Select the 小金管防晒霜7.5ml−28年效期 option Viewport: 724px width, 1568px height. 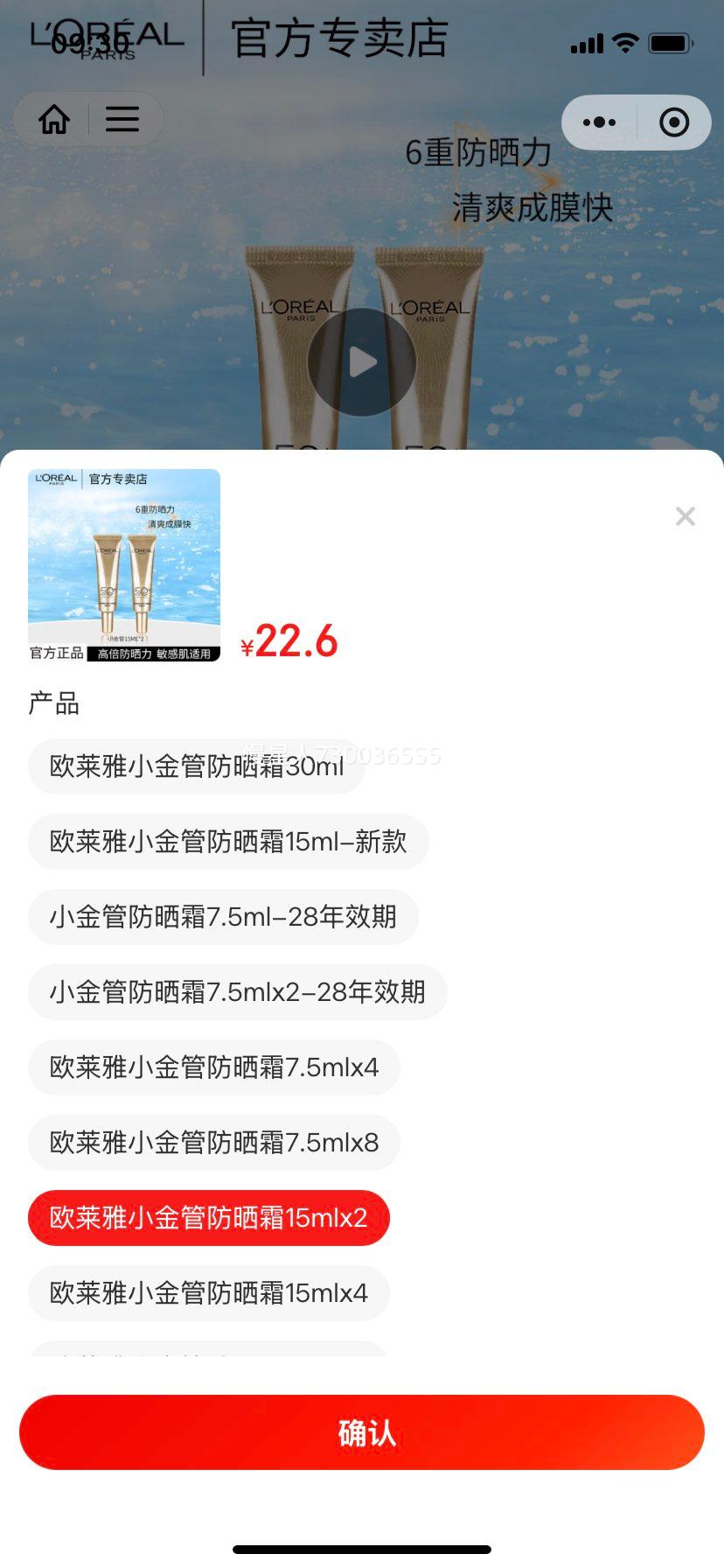click(x=223, y=917)
